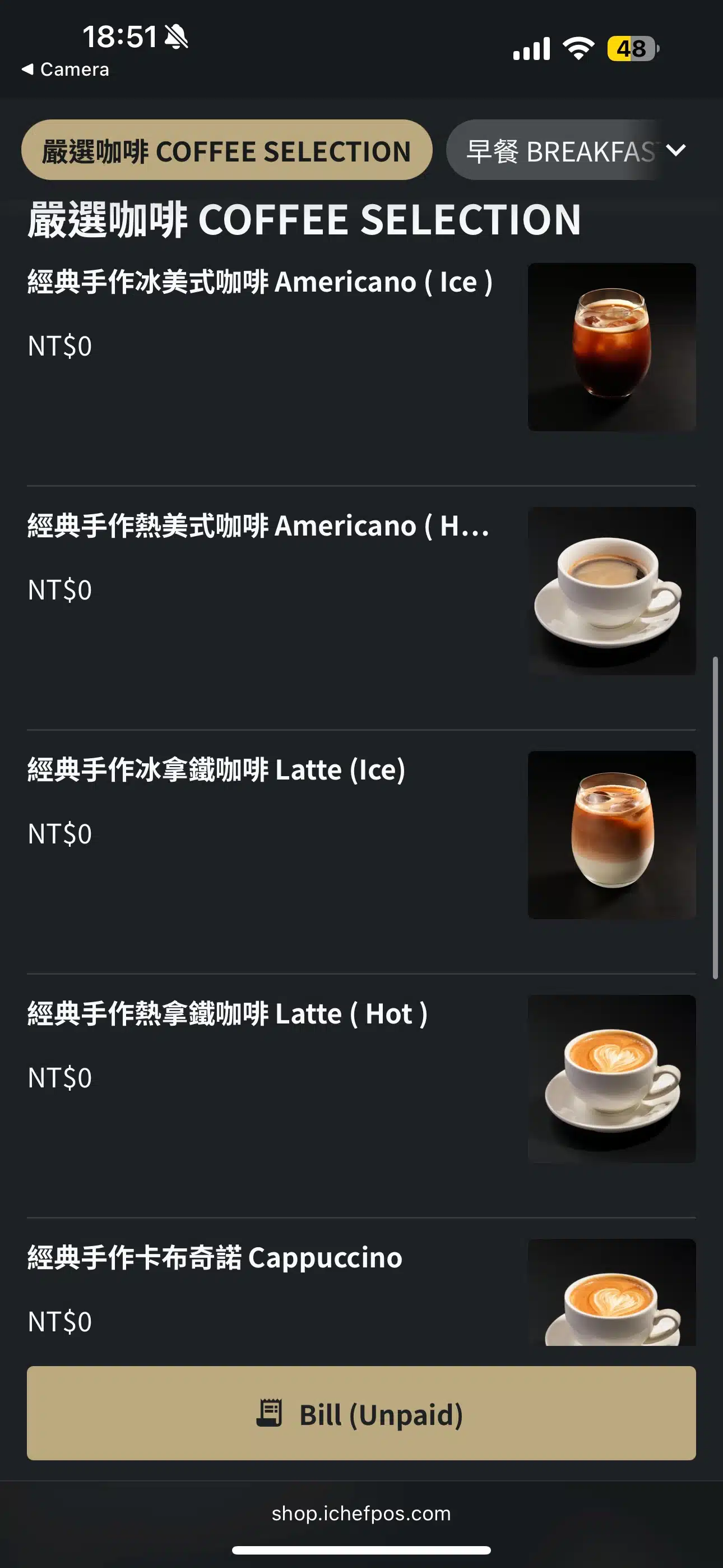Tap the Wi-Fi icon in the status bar
The height and width of the screenshot is (1568, 723).
(x=576, y=48)
